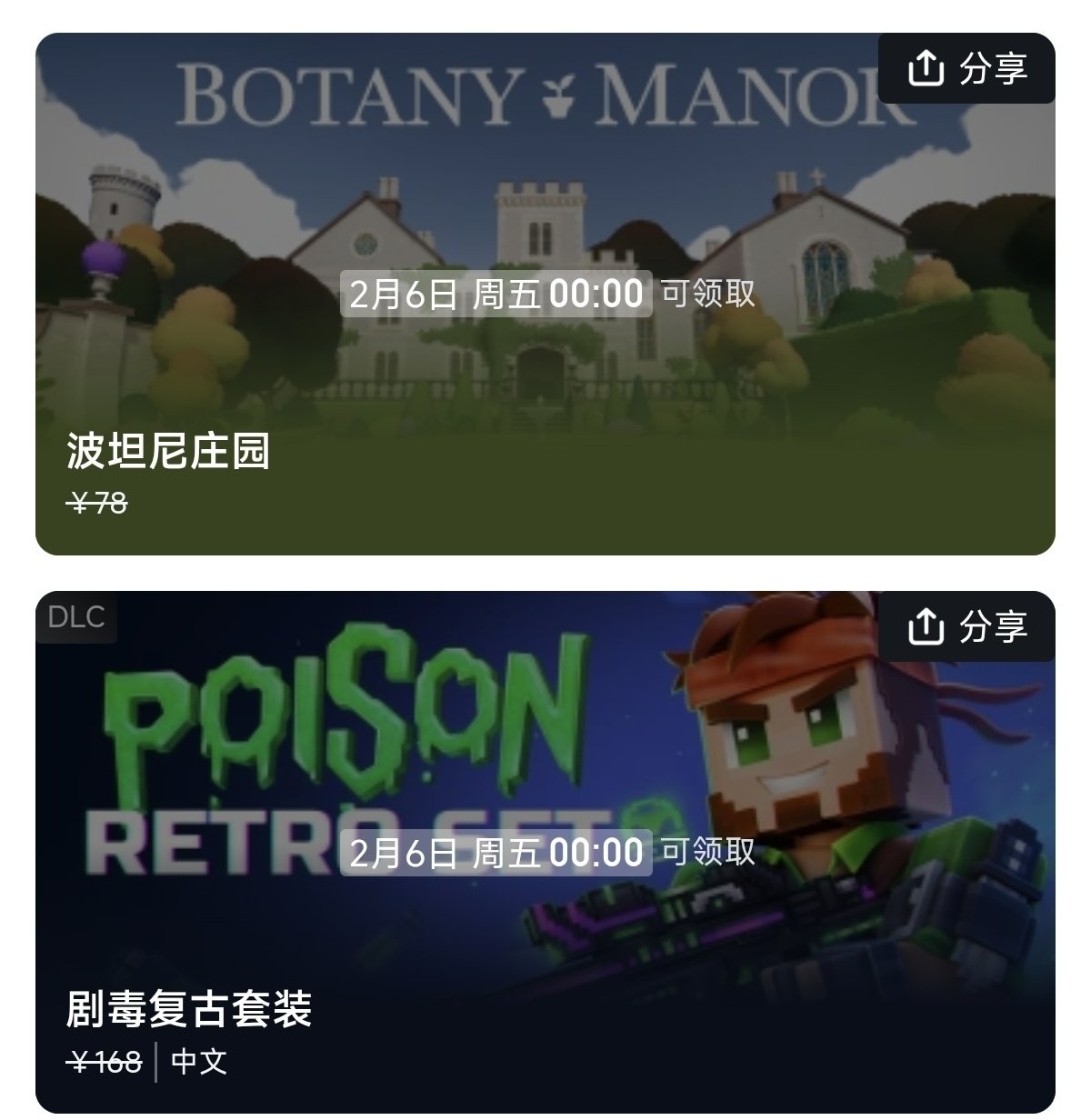Share the 剧毒复古套装 DLC card
Viewport: 1091px width, 1120px height.
pyautogui.click(x=966, y=626)
